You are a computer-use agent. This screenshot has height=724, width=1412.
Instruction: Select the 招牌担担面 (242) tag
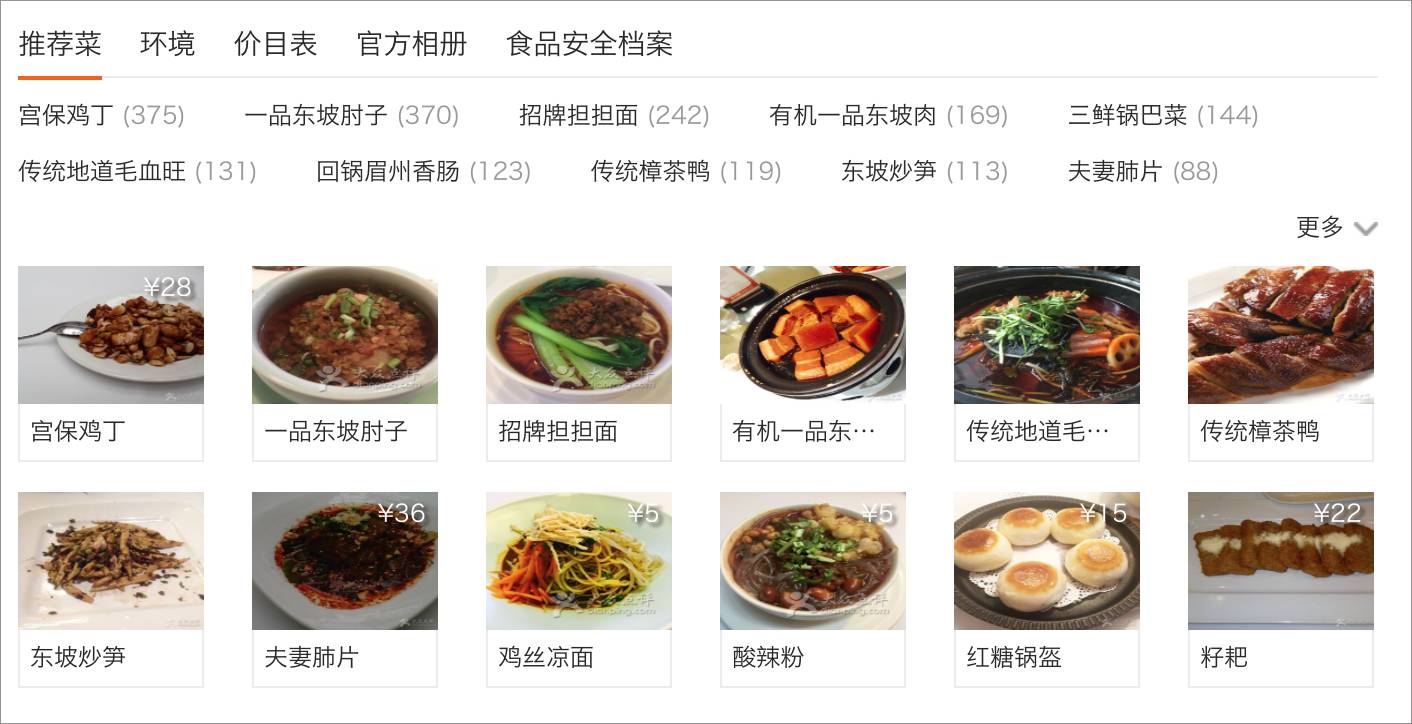613,115
